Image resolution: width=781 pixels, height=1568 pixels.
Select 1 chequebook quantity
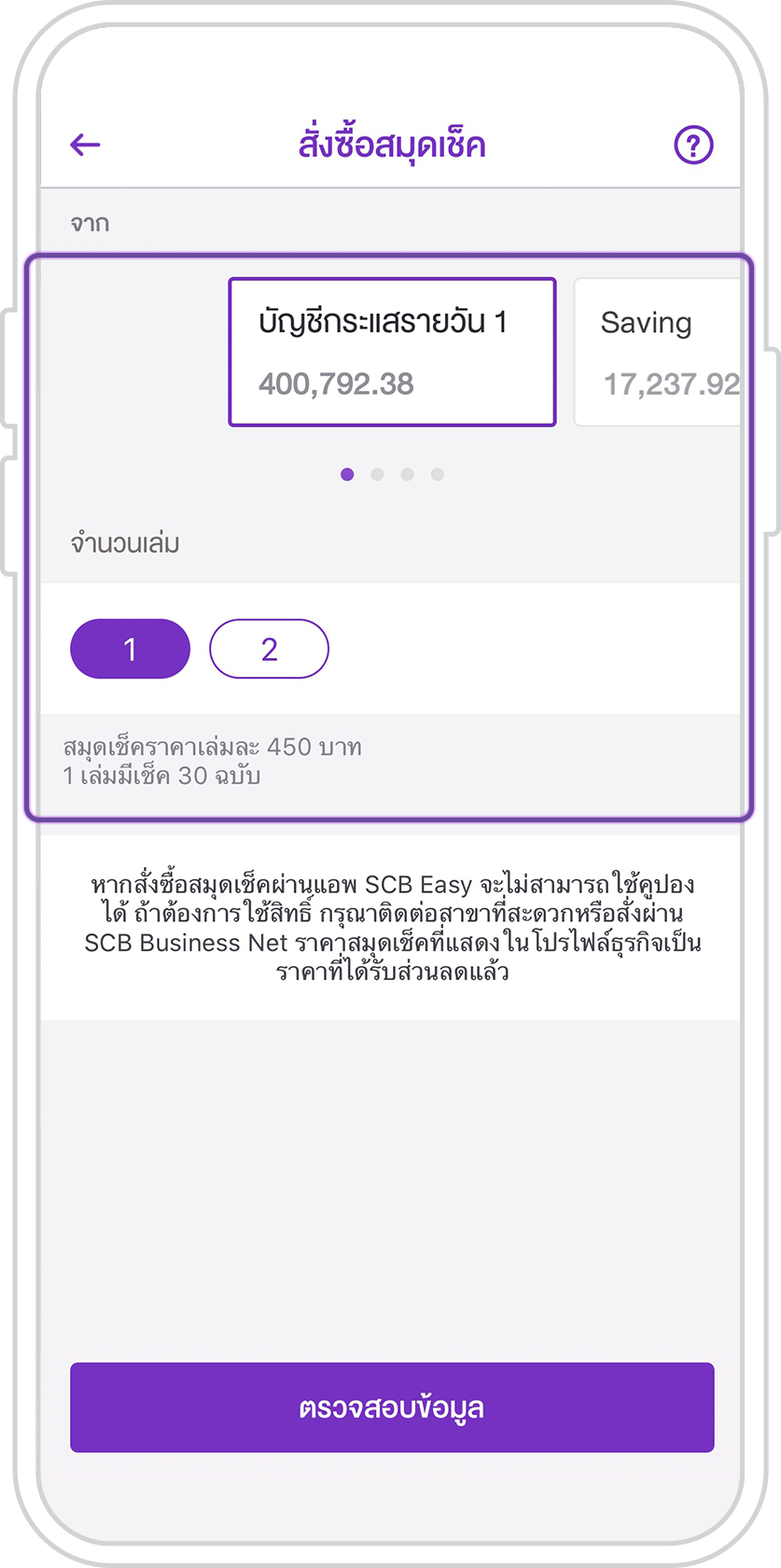[x=130, y=649]
